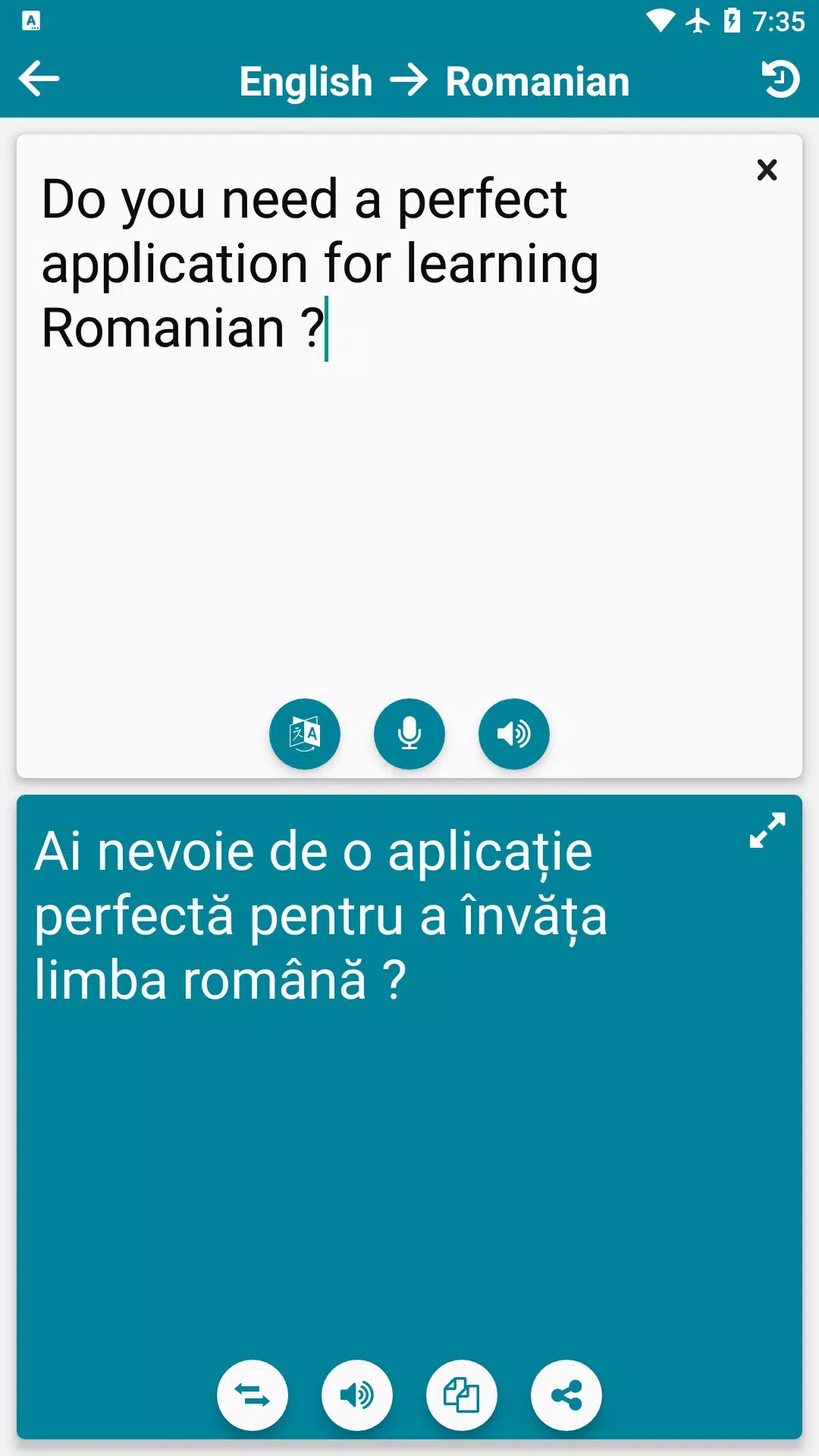Open translation history

780,79
